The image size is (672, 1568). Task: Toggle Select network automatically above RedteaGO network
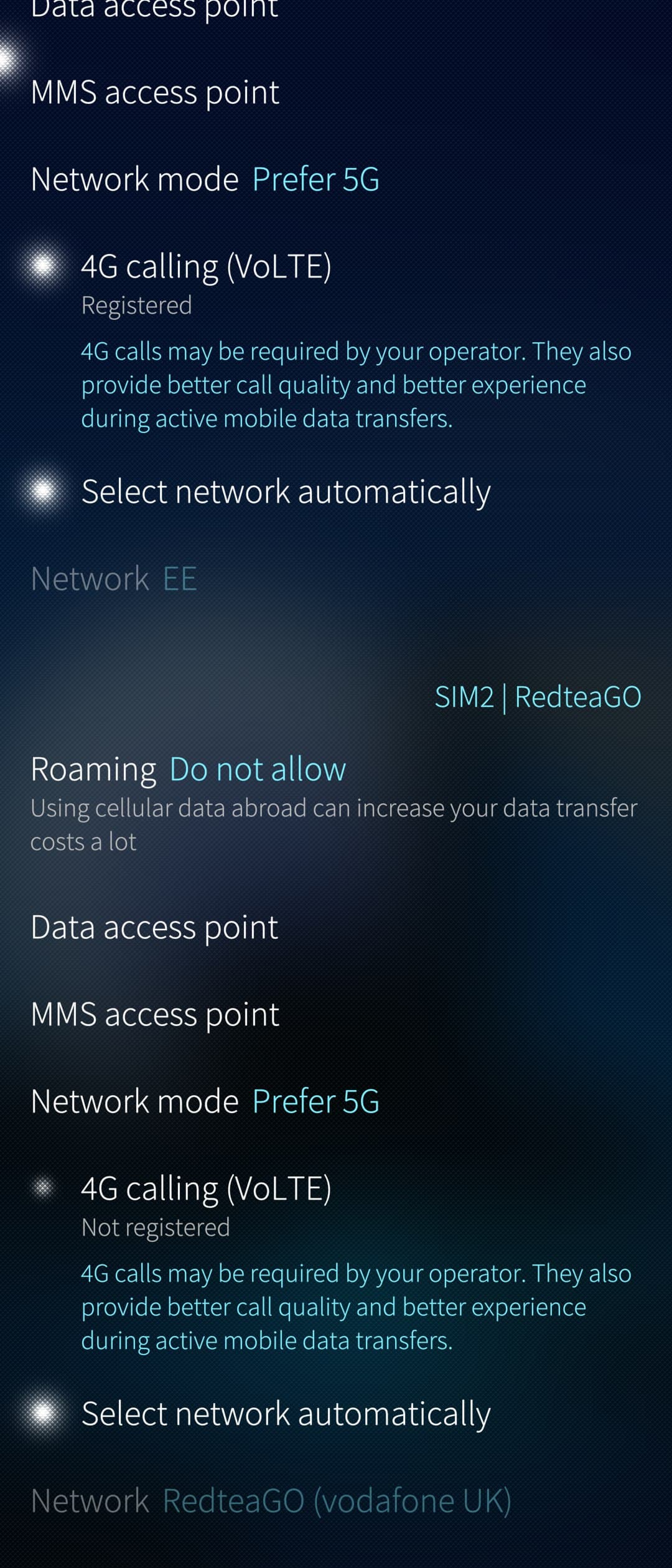(x=44, y=1414)
